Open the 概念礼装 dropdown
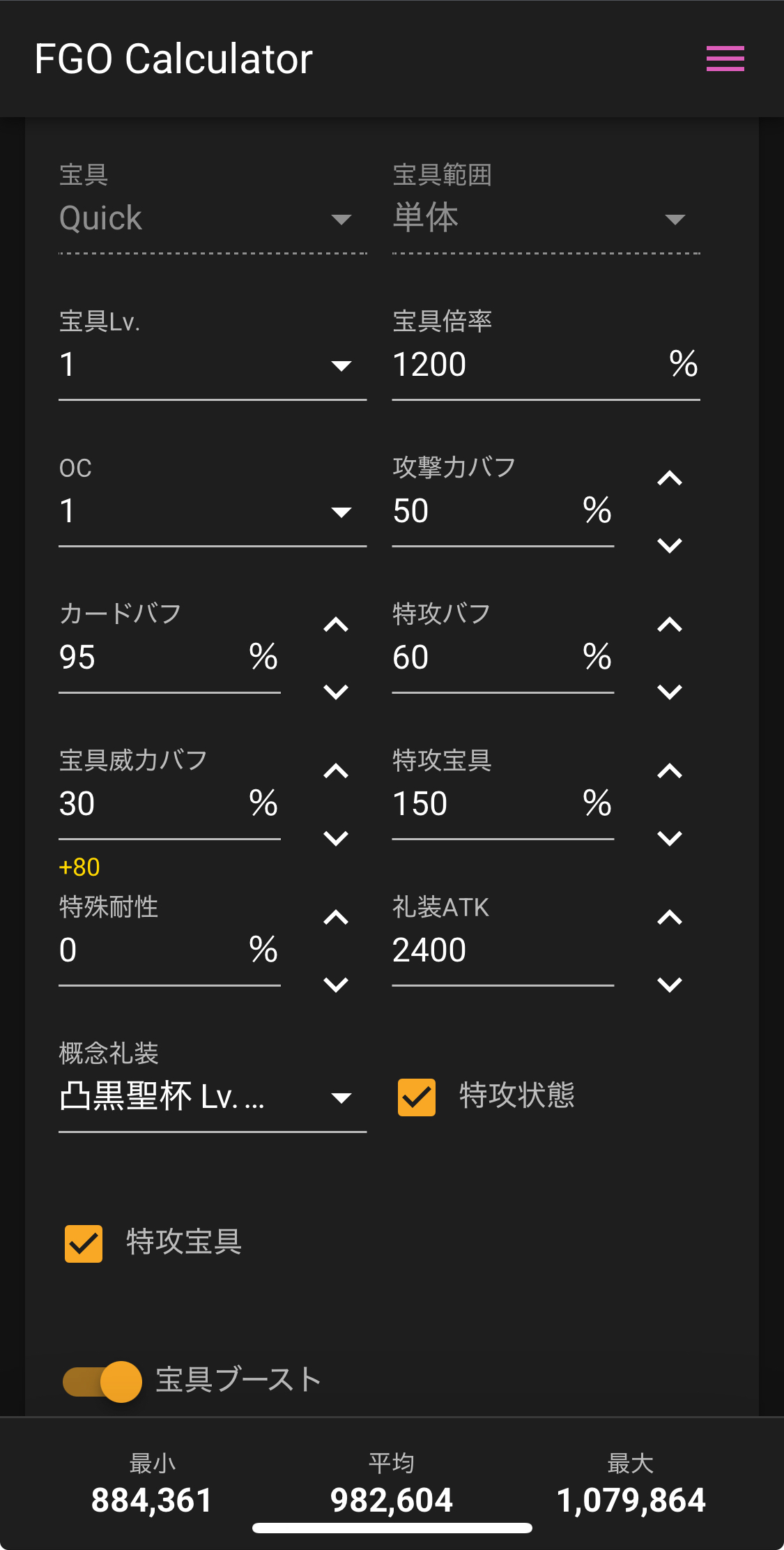The height and width of the screenshot is (1550, 784). click(x=212, y=1097)
